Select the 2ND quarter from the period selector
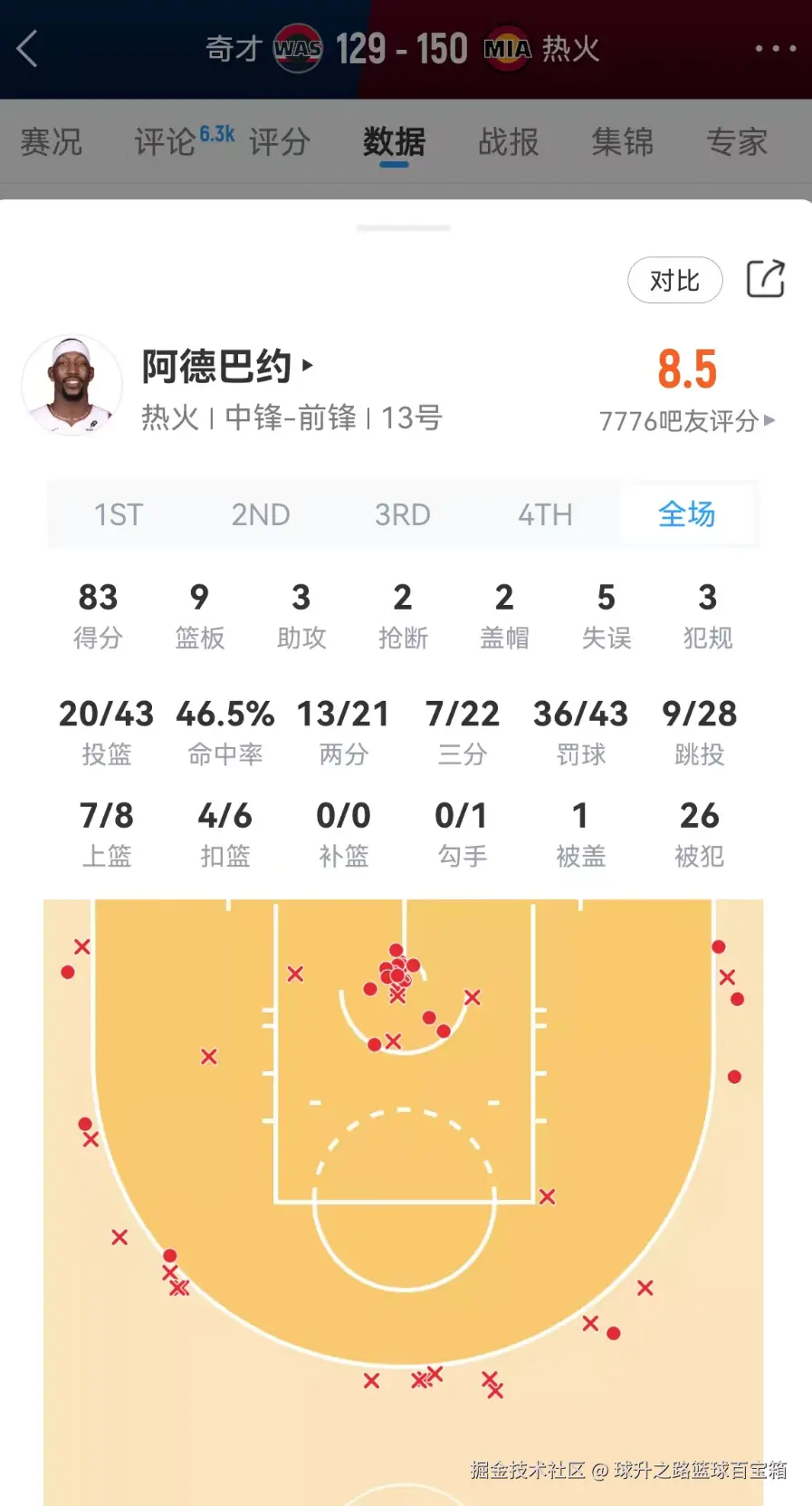The width and height of the screenshot is (812, 1506). (x=260, y=514)
